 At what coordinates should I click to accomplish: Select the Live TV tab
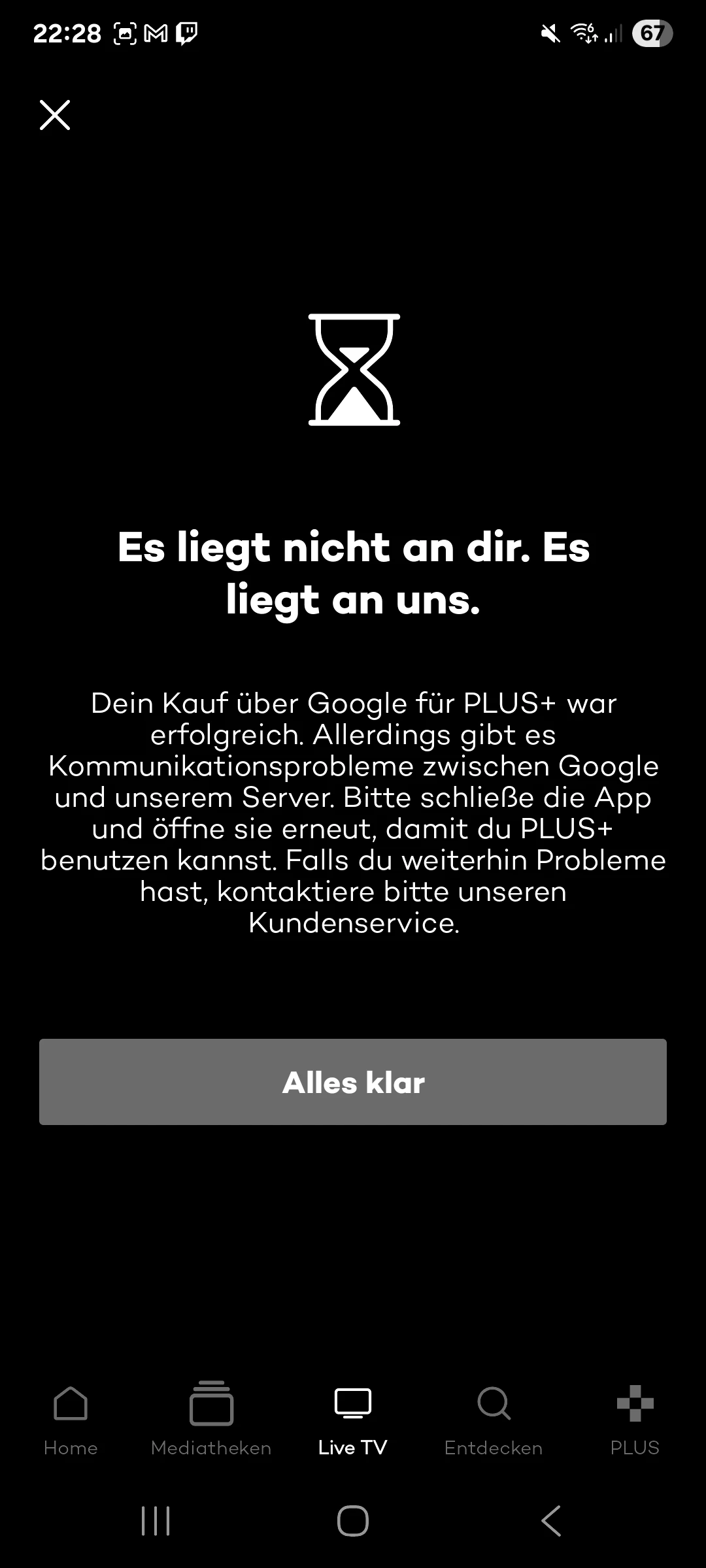[x=353, y=1419]
